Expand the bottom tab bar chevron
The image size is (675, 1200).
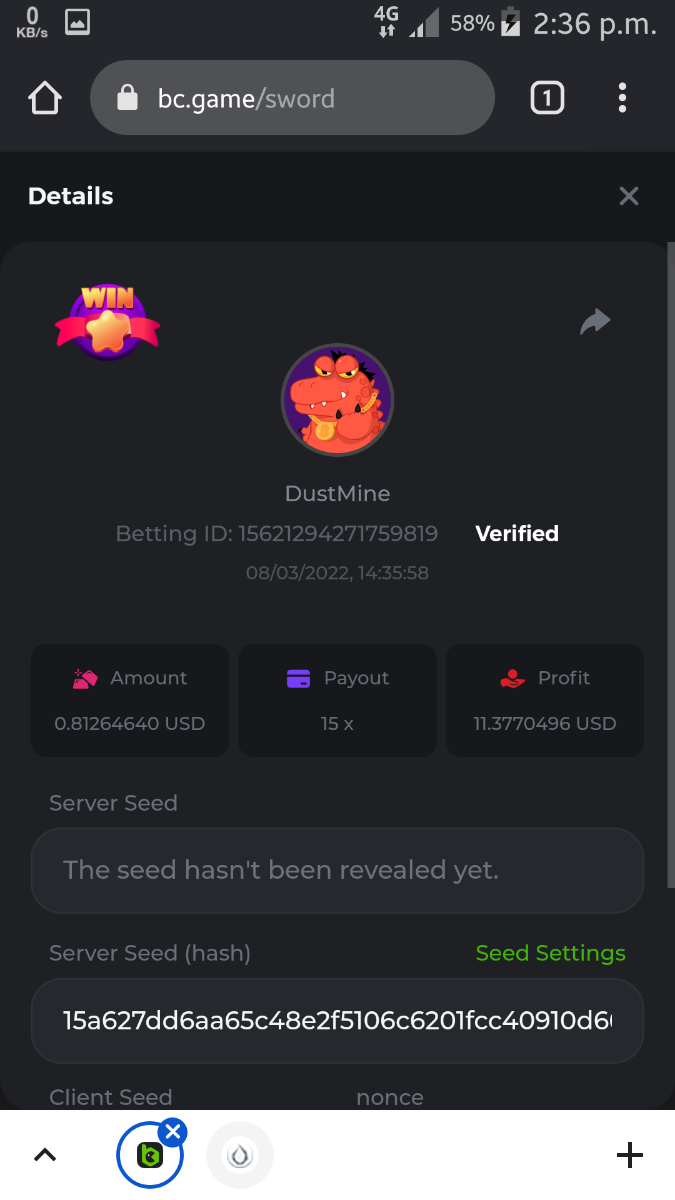coord(45,1156)
